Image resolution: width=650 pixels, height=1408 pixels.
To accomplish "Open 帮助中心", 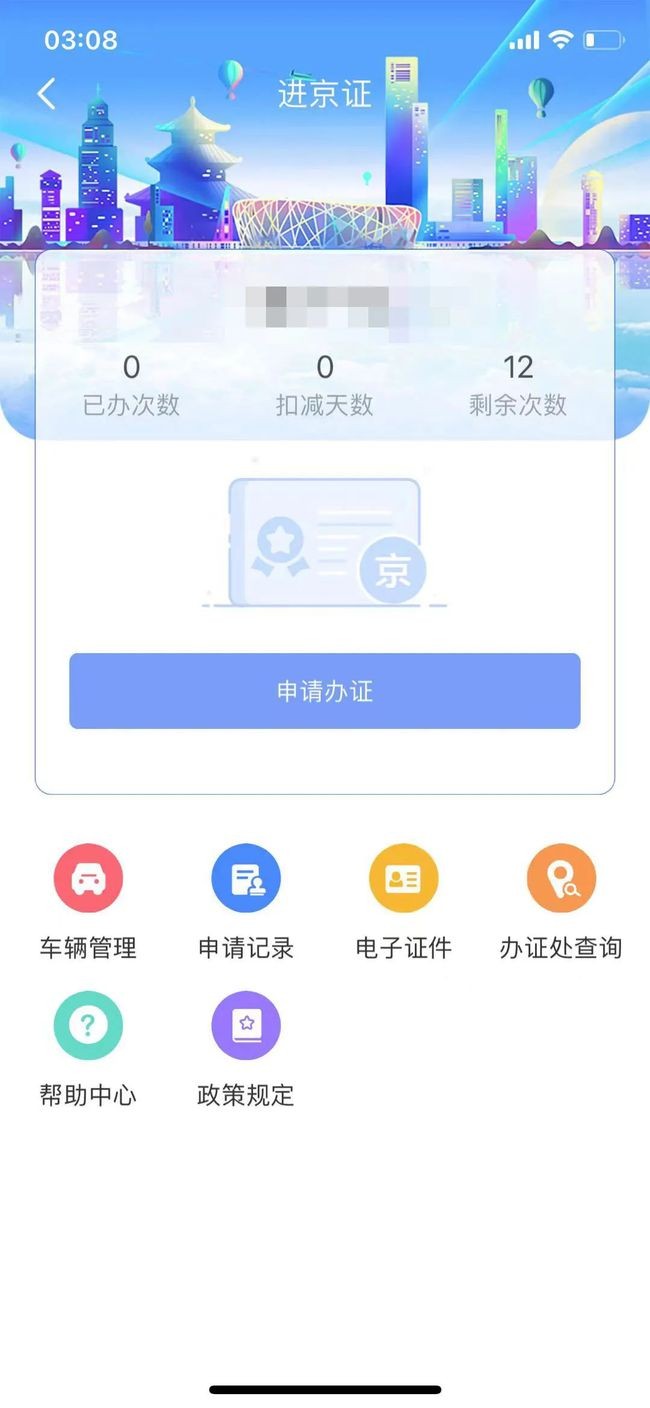I will 88,1026.
